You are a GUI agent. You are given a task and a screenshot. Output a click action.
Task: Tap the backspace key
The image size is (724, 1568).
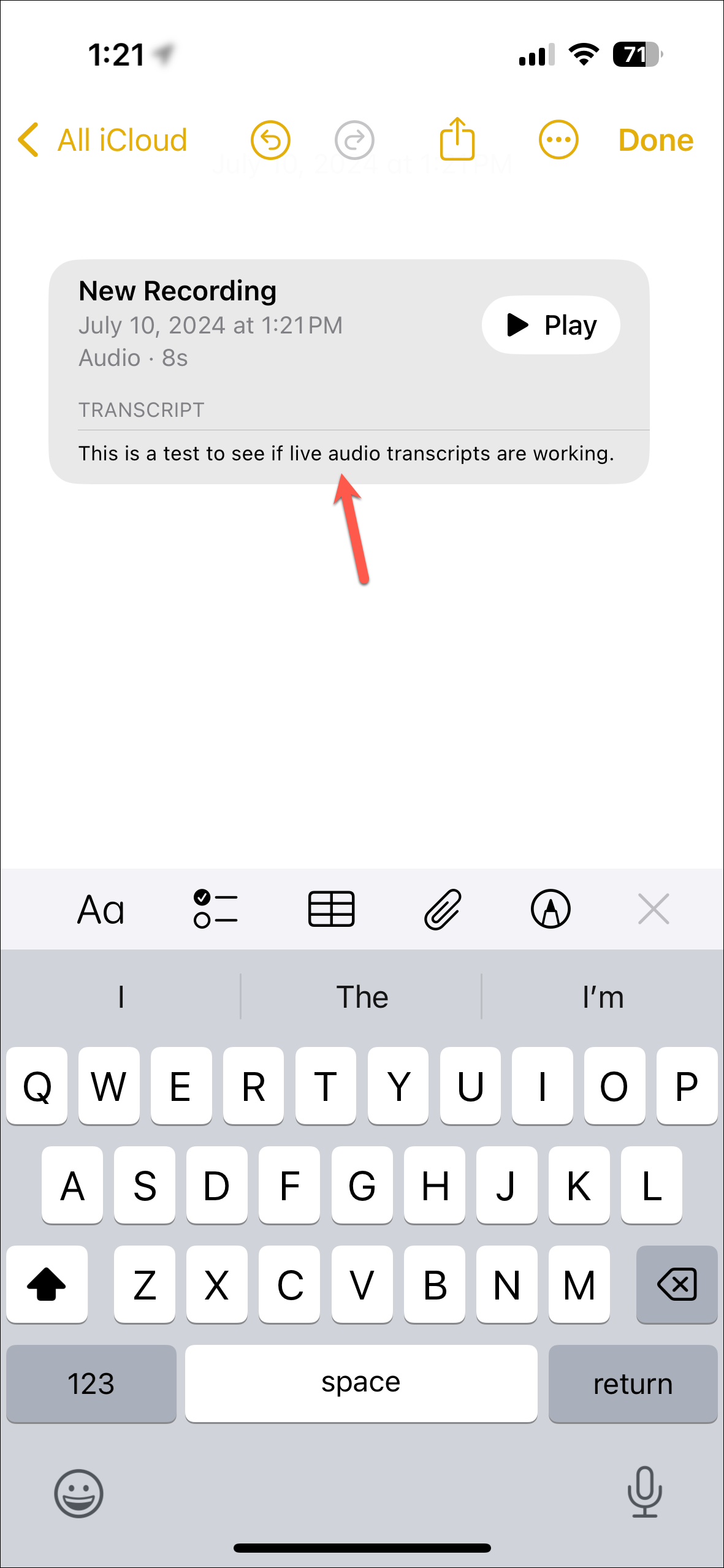click(x=677, y=1284)
